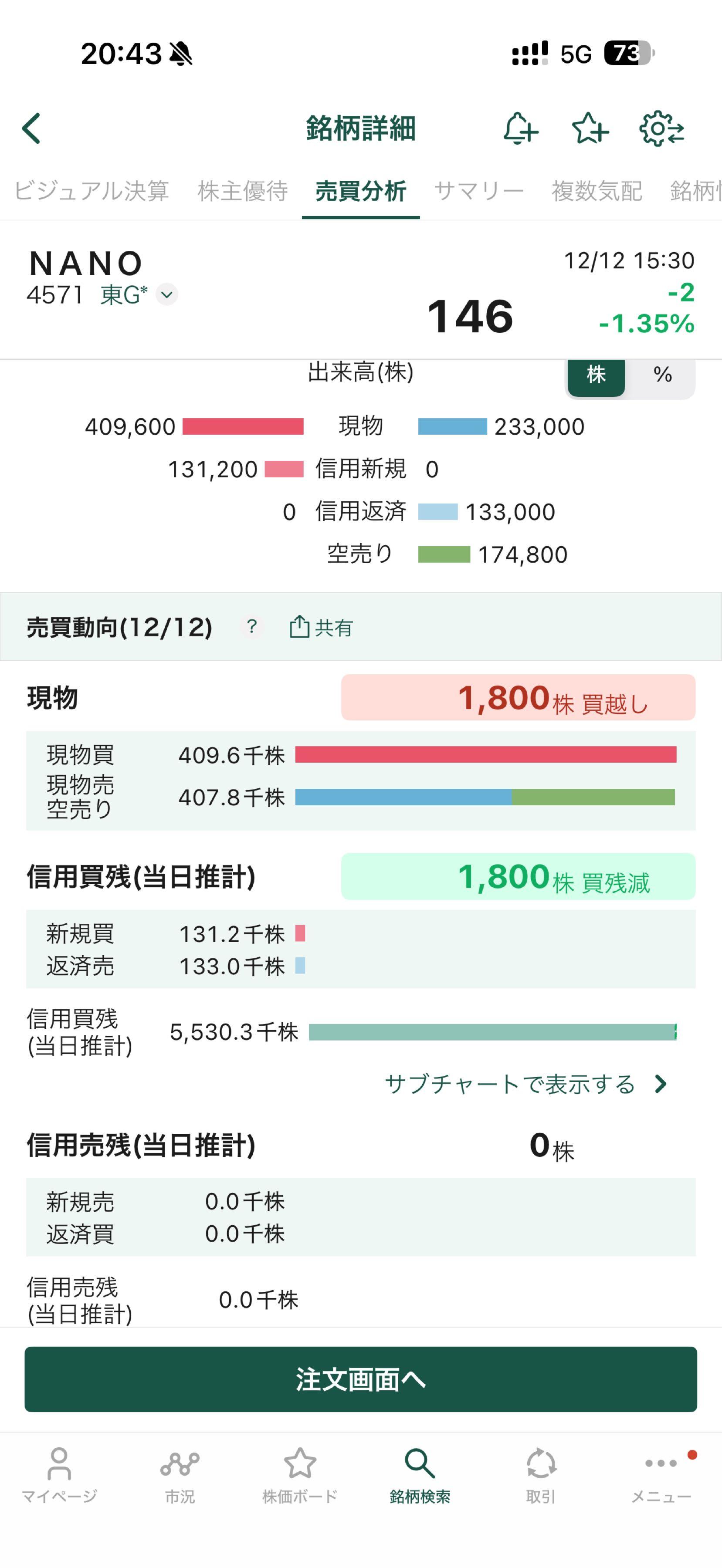Open the マイページ tab
Viewport: 722px width, 1568px height.
59,1475
